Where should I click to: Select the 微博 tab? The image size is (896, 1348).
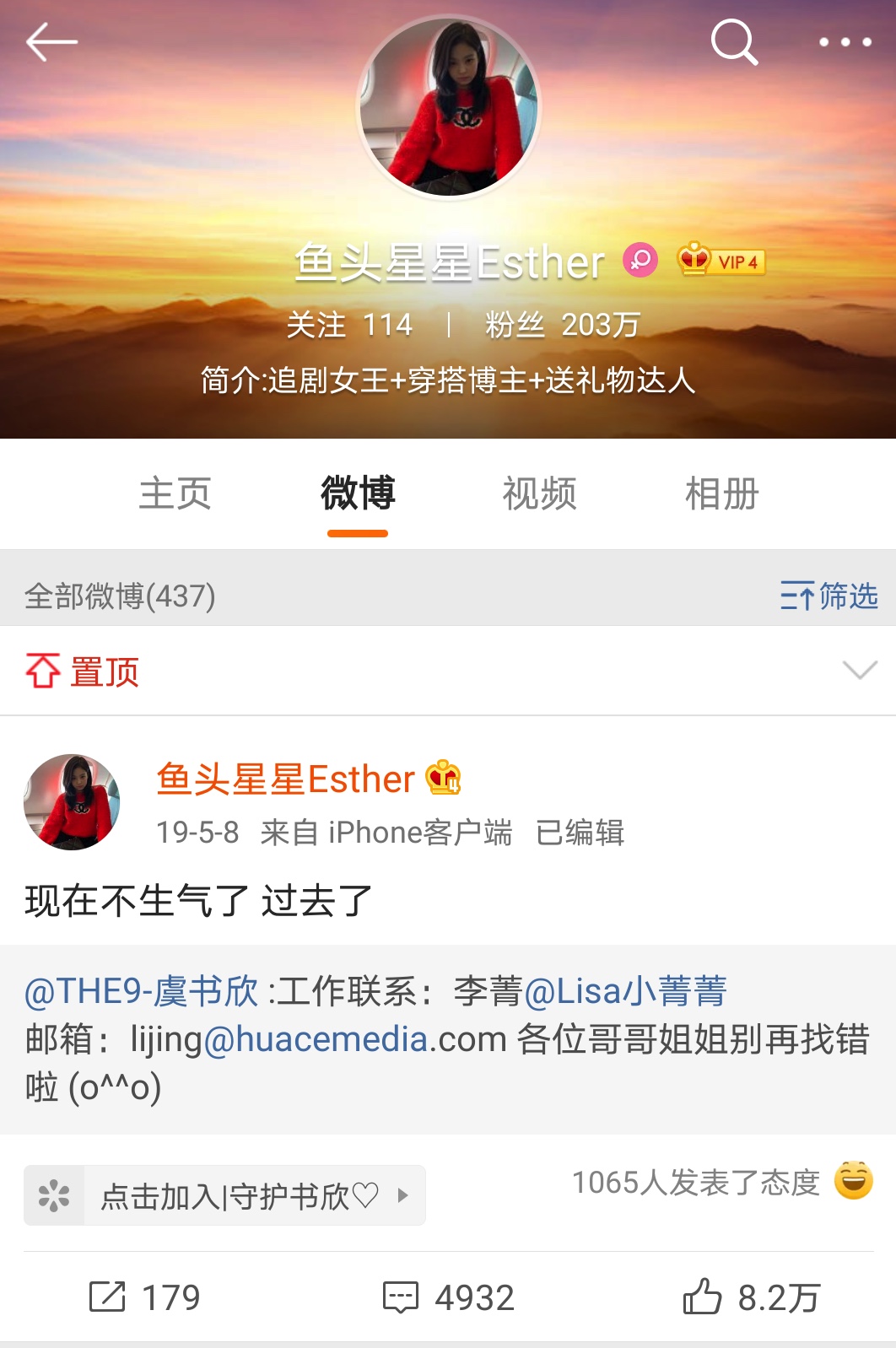pos(358,494)
